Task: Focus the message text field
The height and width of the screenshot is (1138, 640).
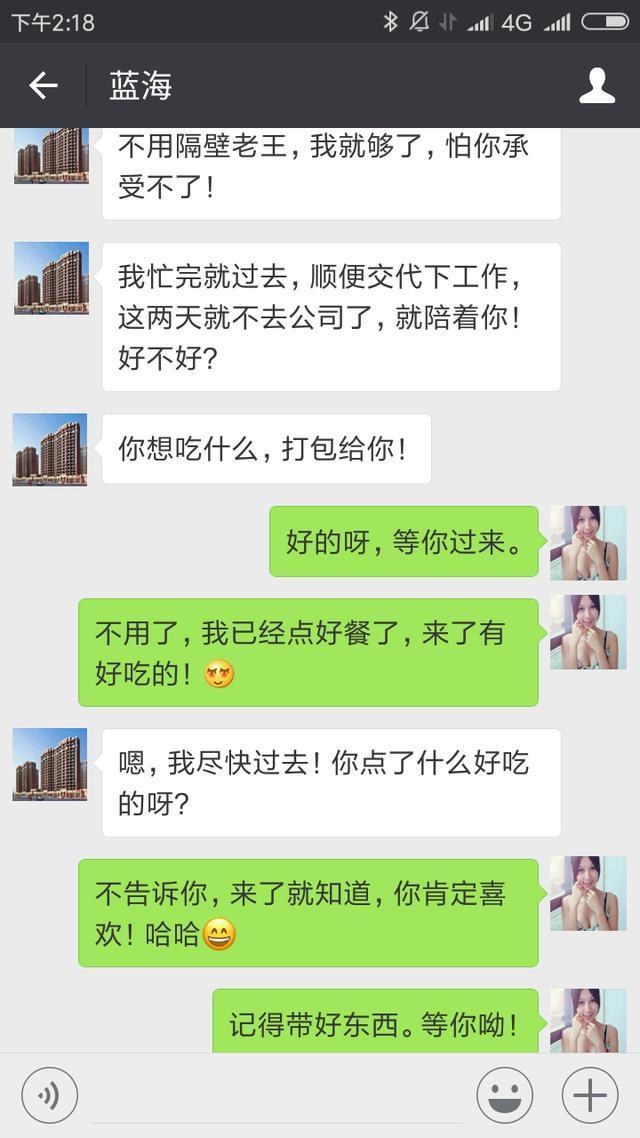Action: tap(277, 1095)
